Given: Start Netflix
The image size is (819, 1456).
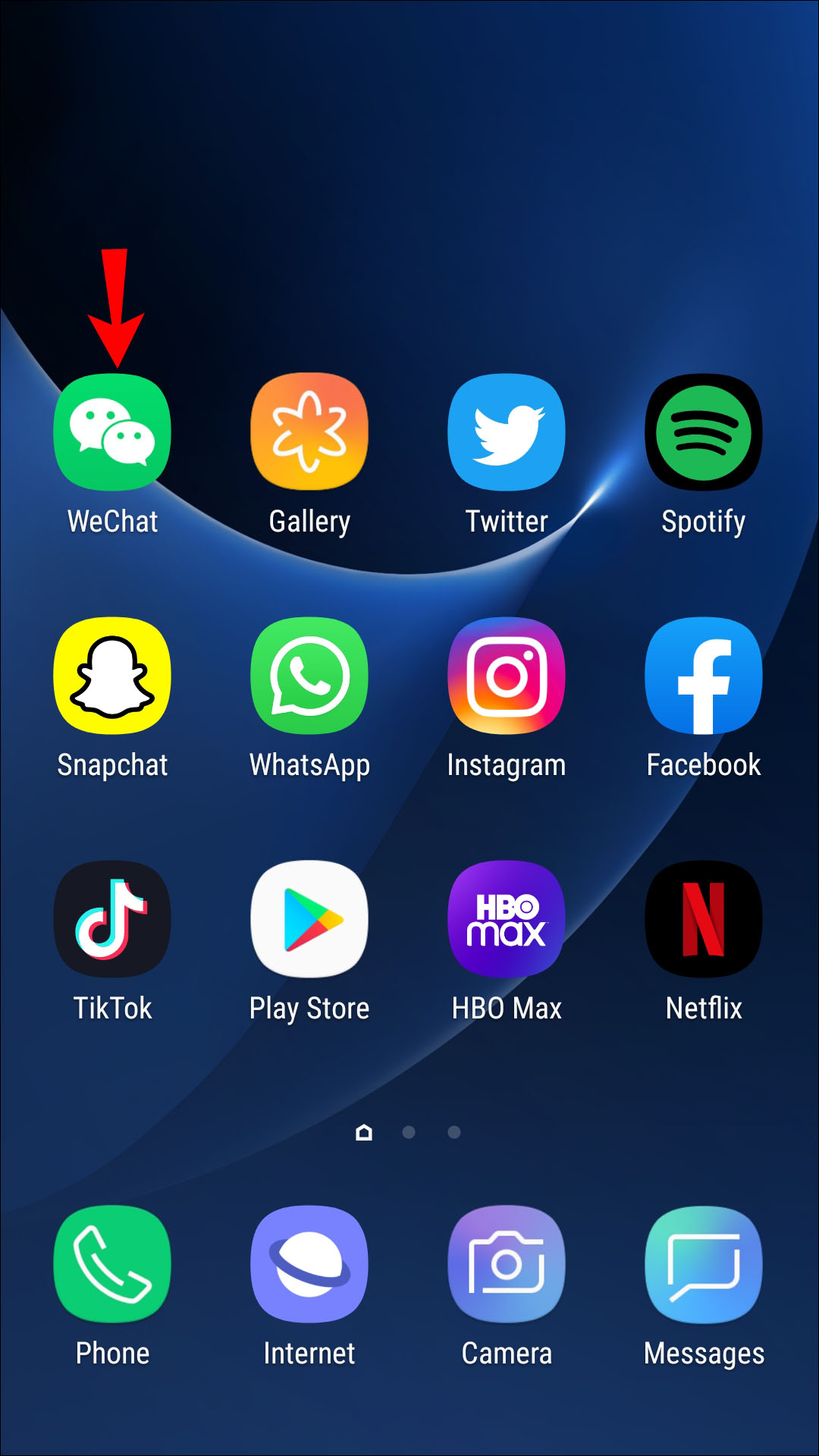Looking at the screenshot, I should (704, 918).
